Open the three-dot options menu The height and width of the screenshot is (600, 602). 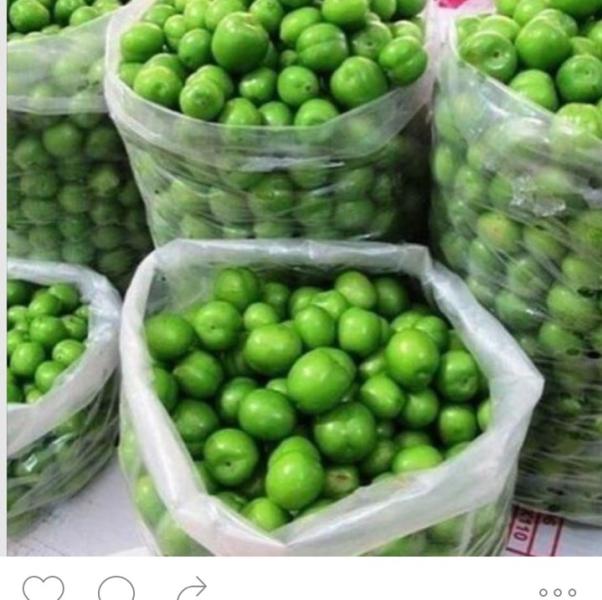click(x=557, y=592)
